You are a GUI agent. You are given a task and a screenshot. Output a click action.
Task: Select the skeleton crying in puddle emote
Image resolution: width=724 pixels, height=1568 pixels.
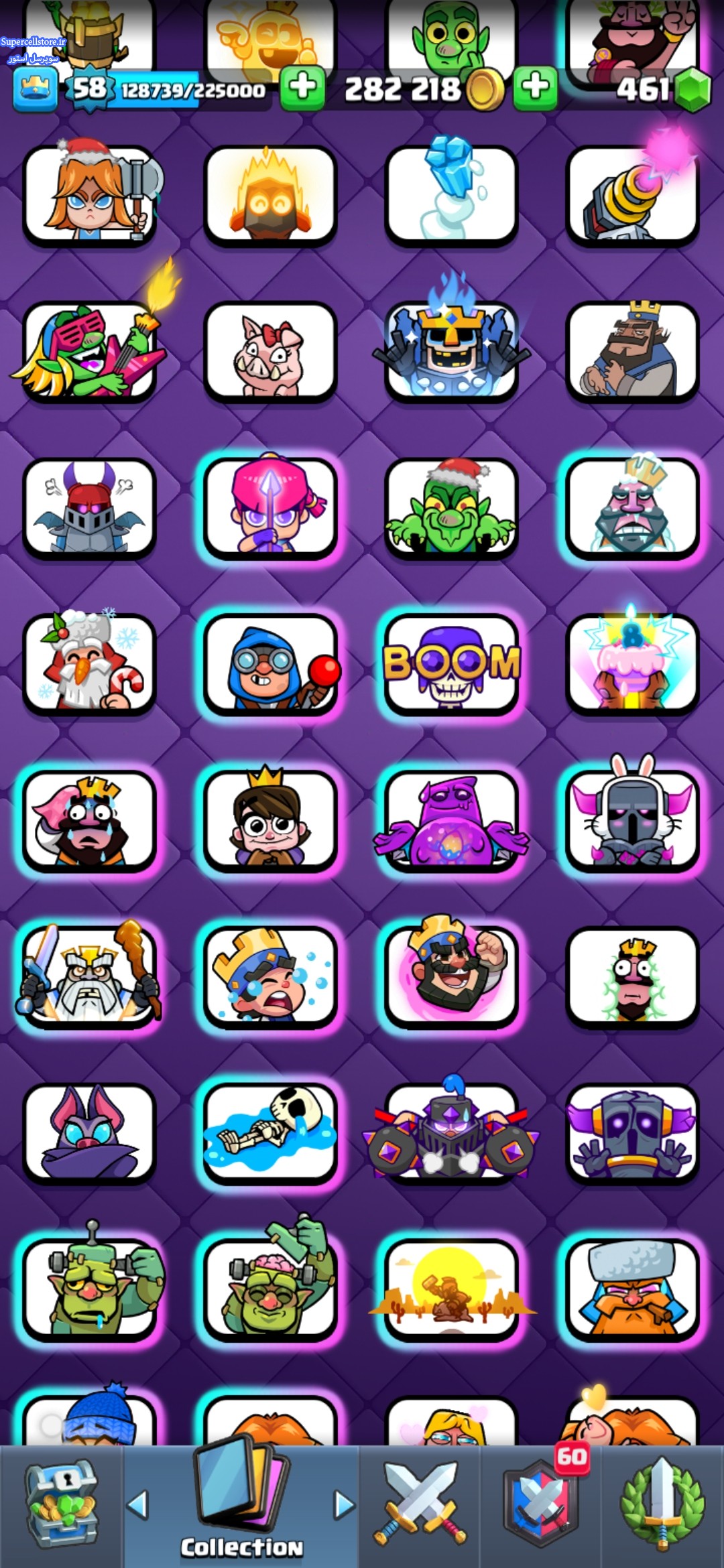point(270,1132)
